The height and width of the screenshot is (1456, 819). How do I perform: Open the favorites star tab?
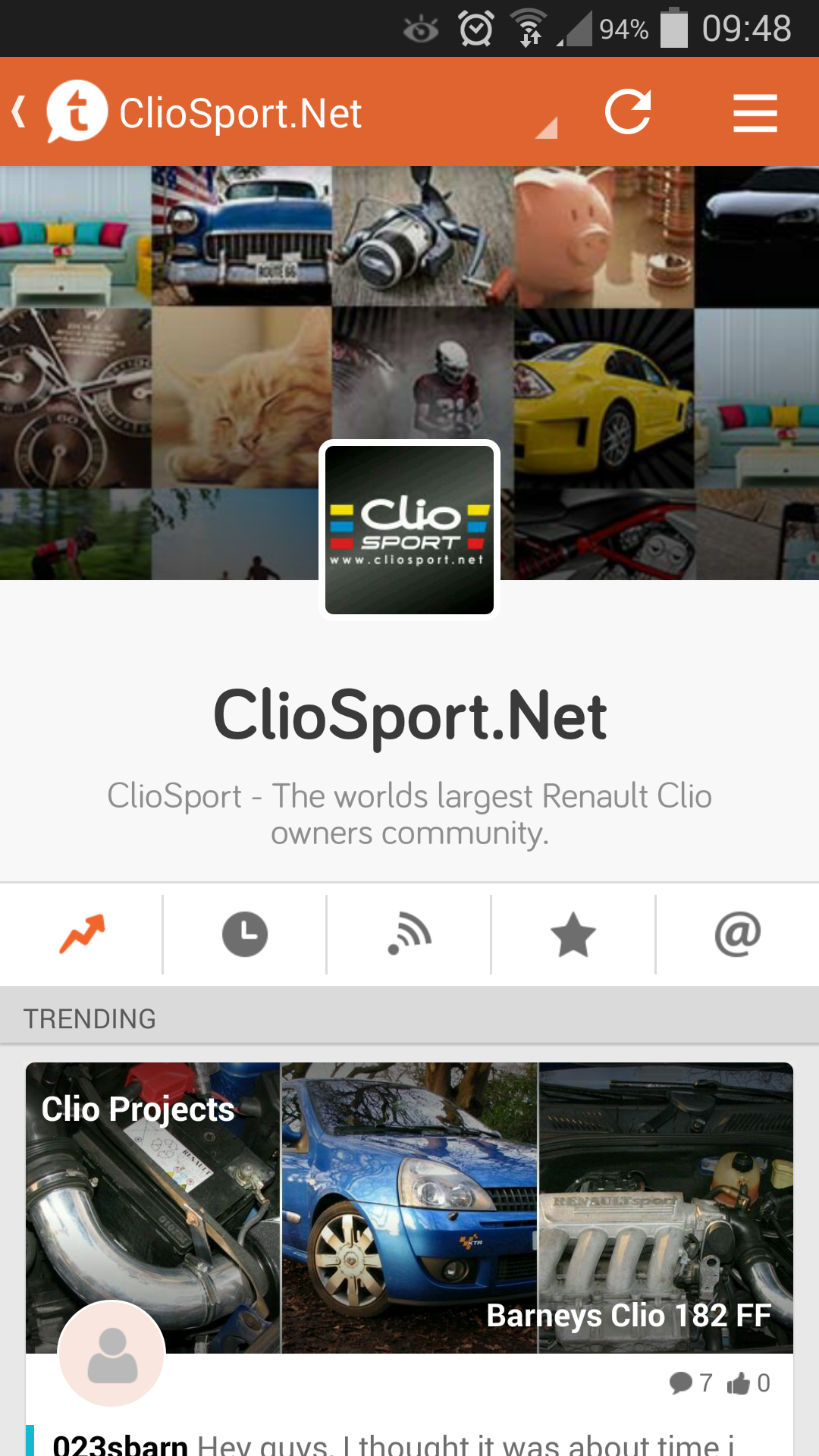573,934
